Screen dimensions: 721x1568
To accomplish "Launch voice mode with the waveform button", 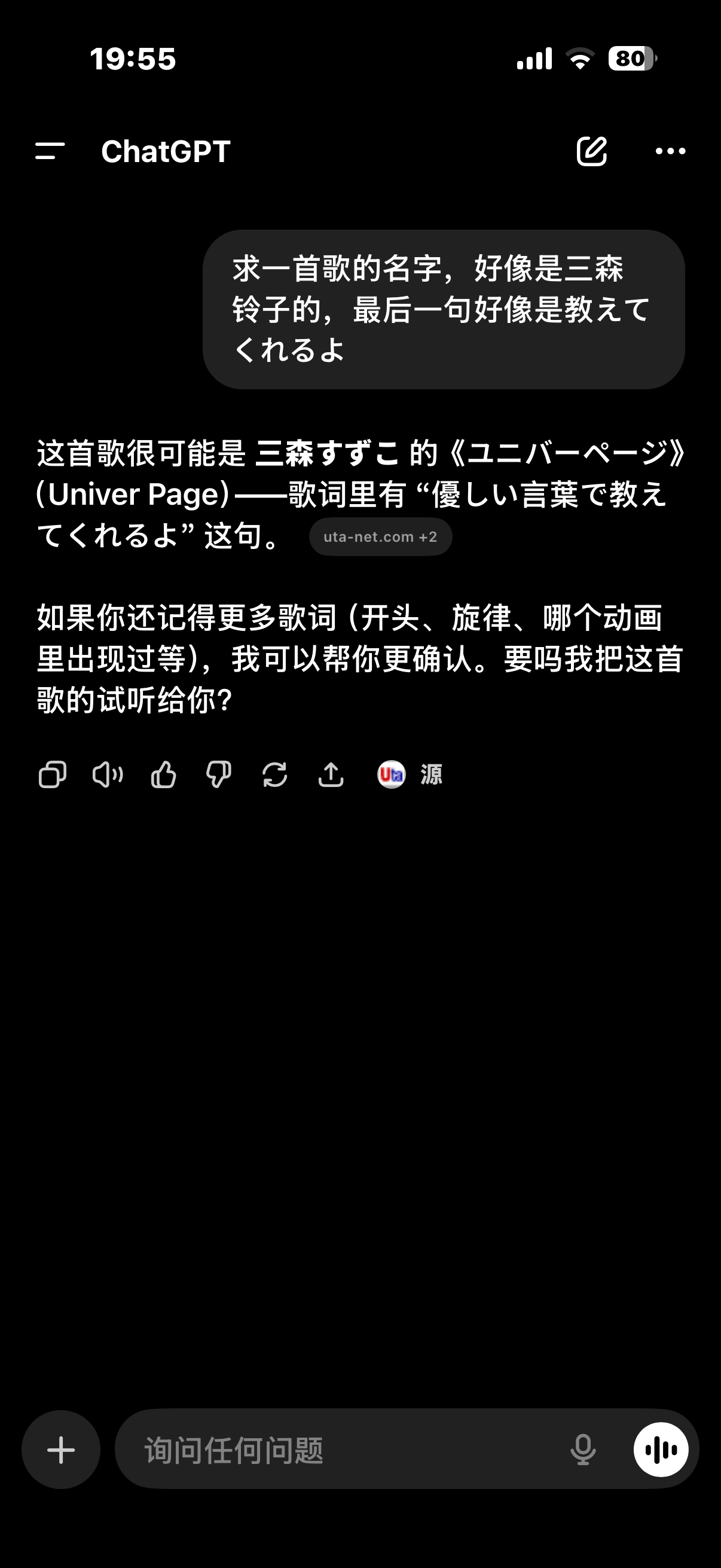I will (x=661, y=1450).
